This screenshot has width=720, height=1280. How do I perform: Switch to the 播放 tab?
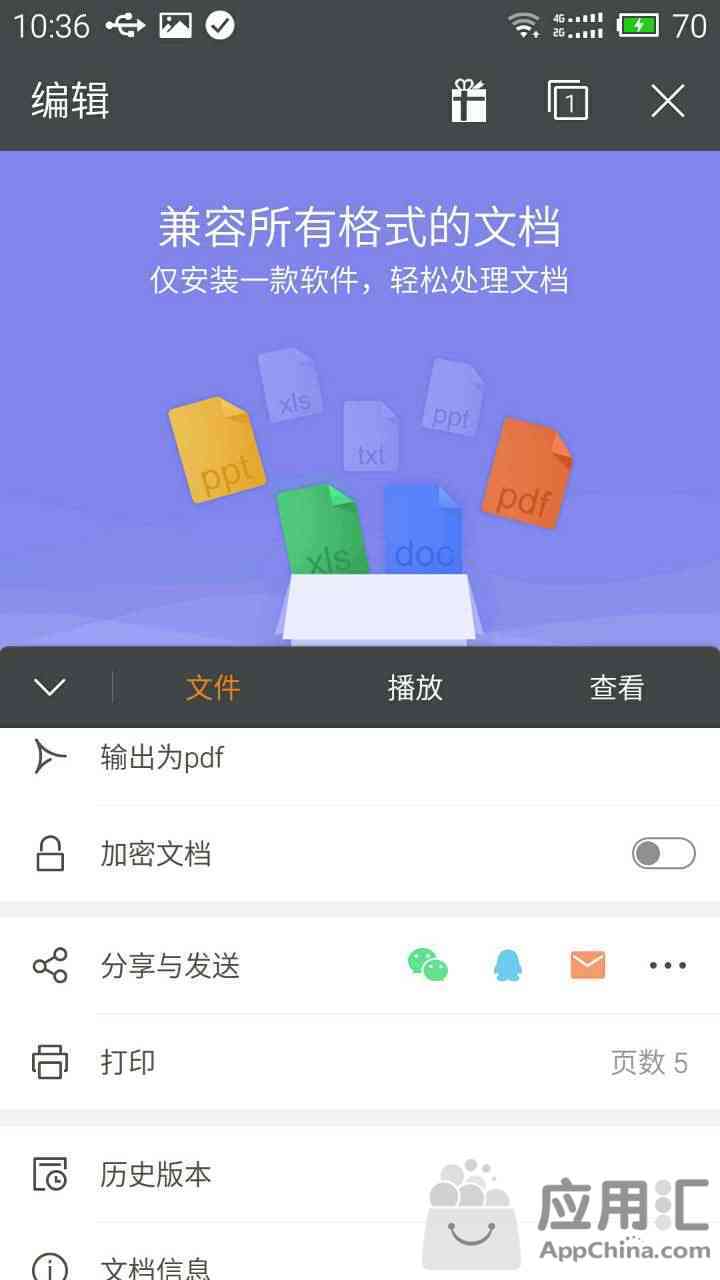pyautogui.click(x=415, y=687)
